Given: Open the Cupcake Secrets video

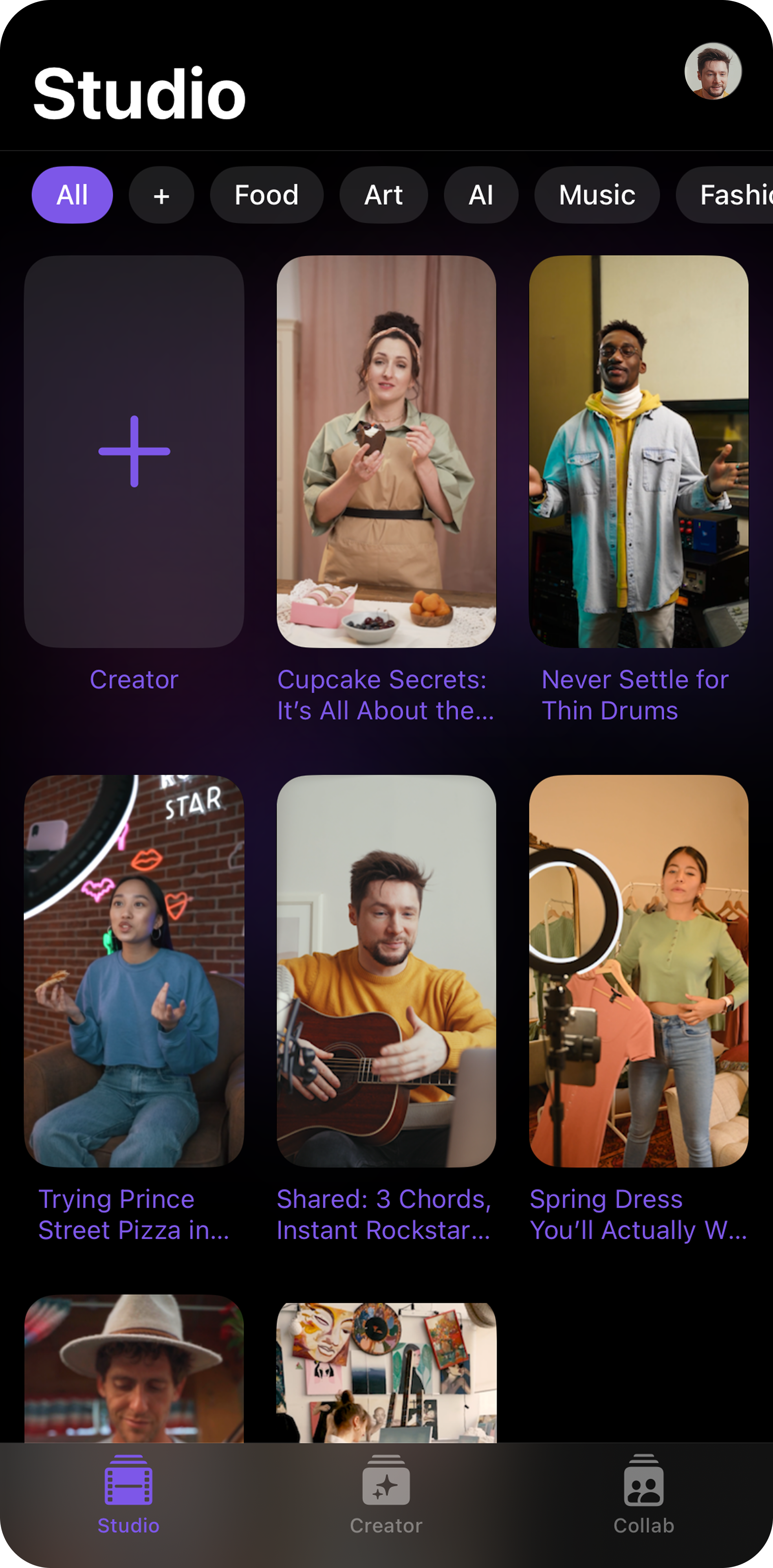Looking at the screenshot, I should [x=386, y=452].
